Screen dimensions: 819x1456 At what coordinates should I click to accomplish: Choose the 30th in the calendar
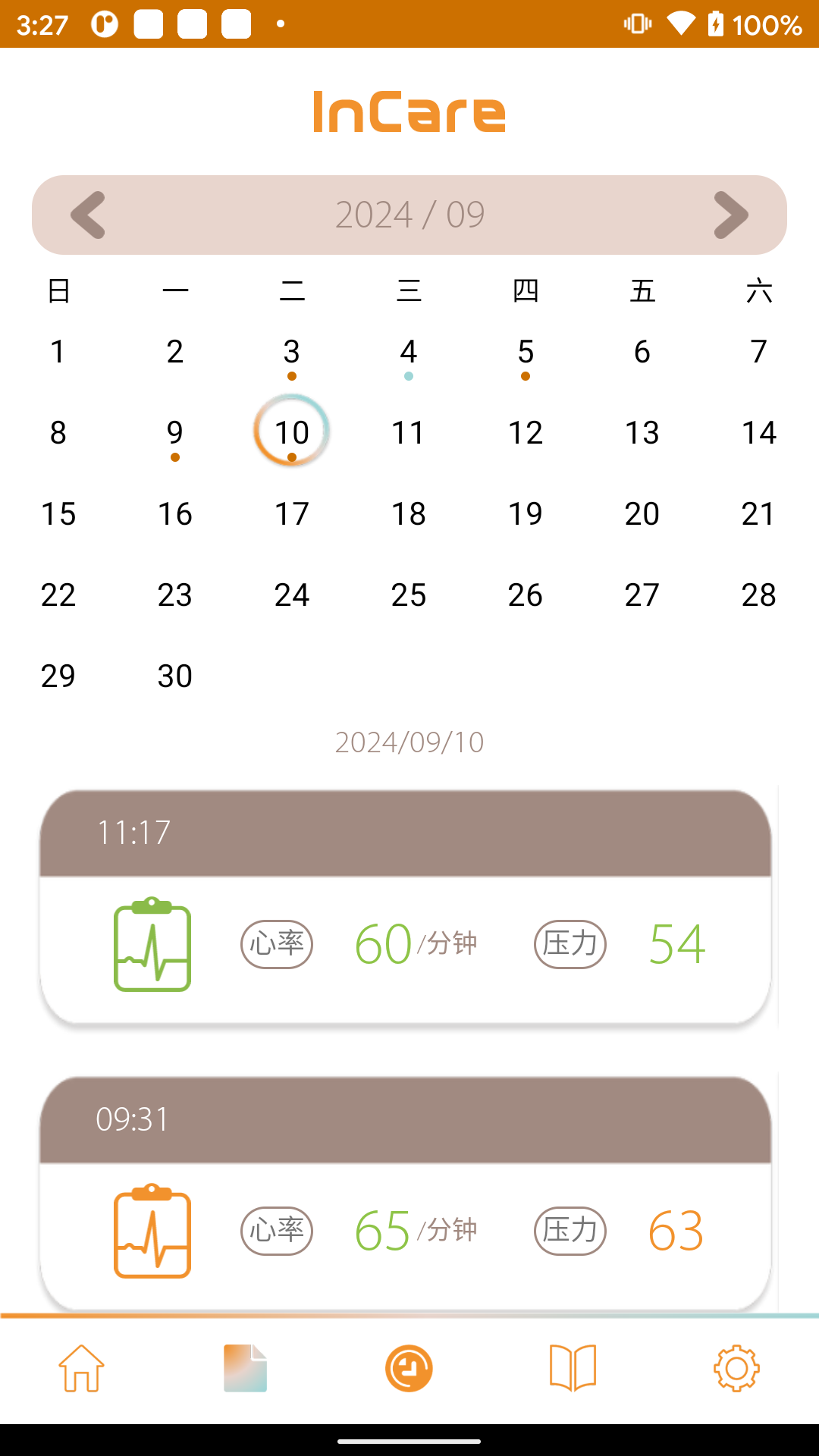pos(175,676)
